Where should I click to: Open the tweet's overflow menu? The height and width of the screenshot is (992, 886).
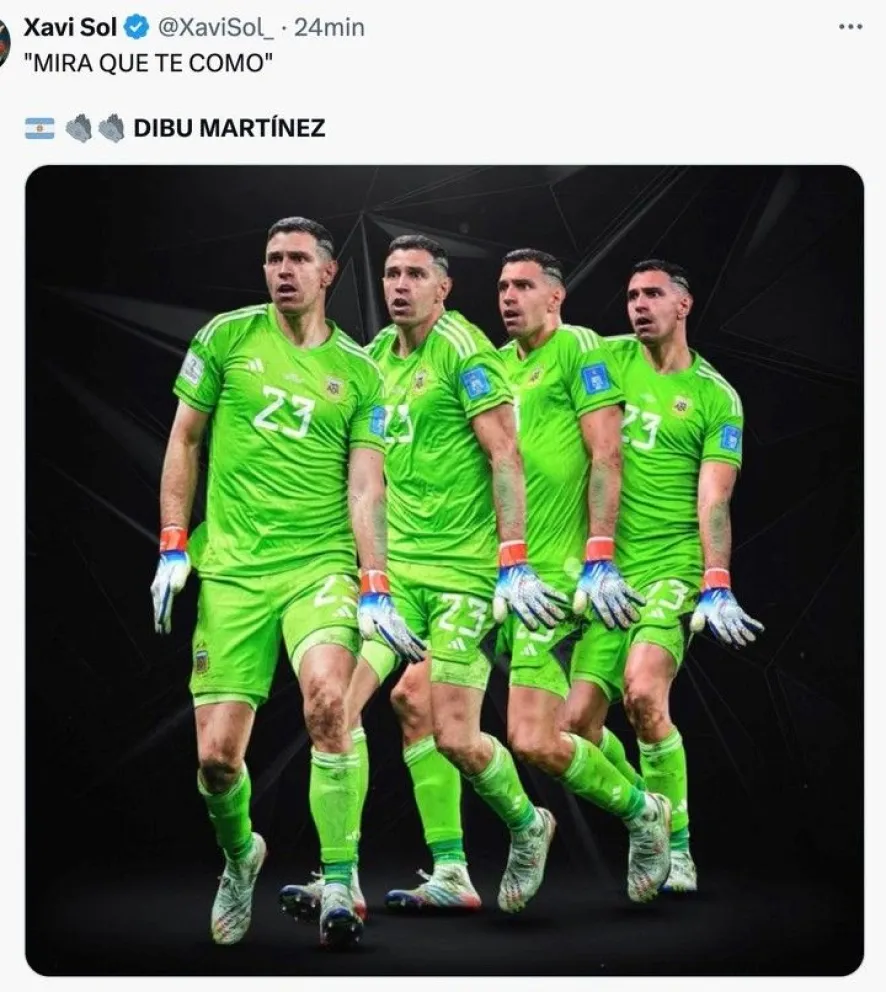coord(849,27)
